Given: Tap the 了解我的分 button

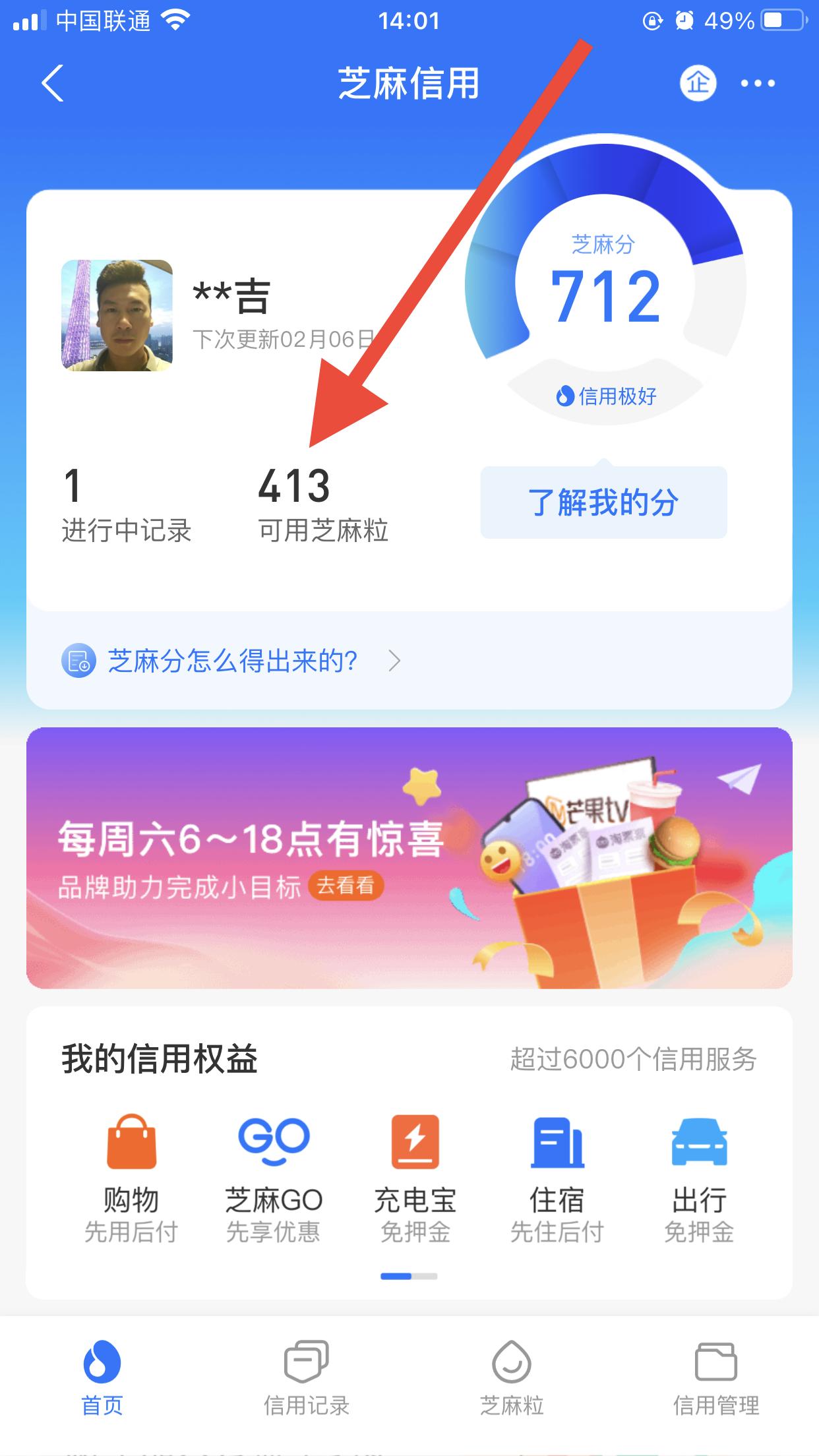Looking at the screenshot, I should click(603, 502).
